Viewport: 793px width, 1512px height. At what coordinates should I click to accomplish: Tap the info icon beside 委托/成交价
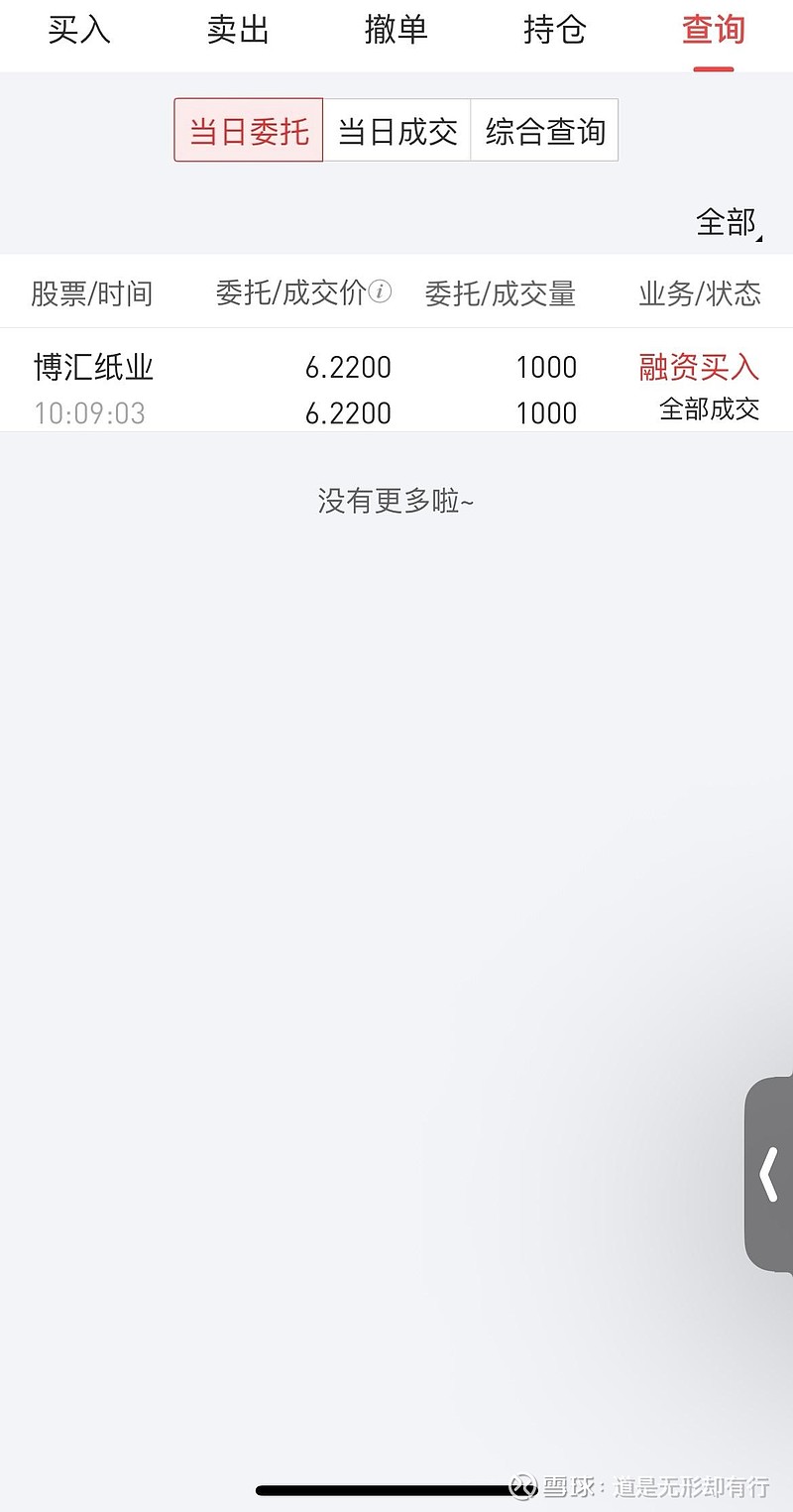coord(380,292)
